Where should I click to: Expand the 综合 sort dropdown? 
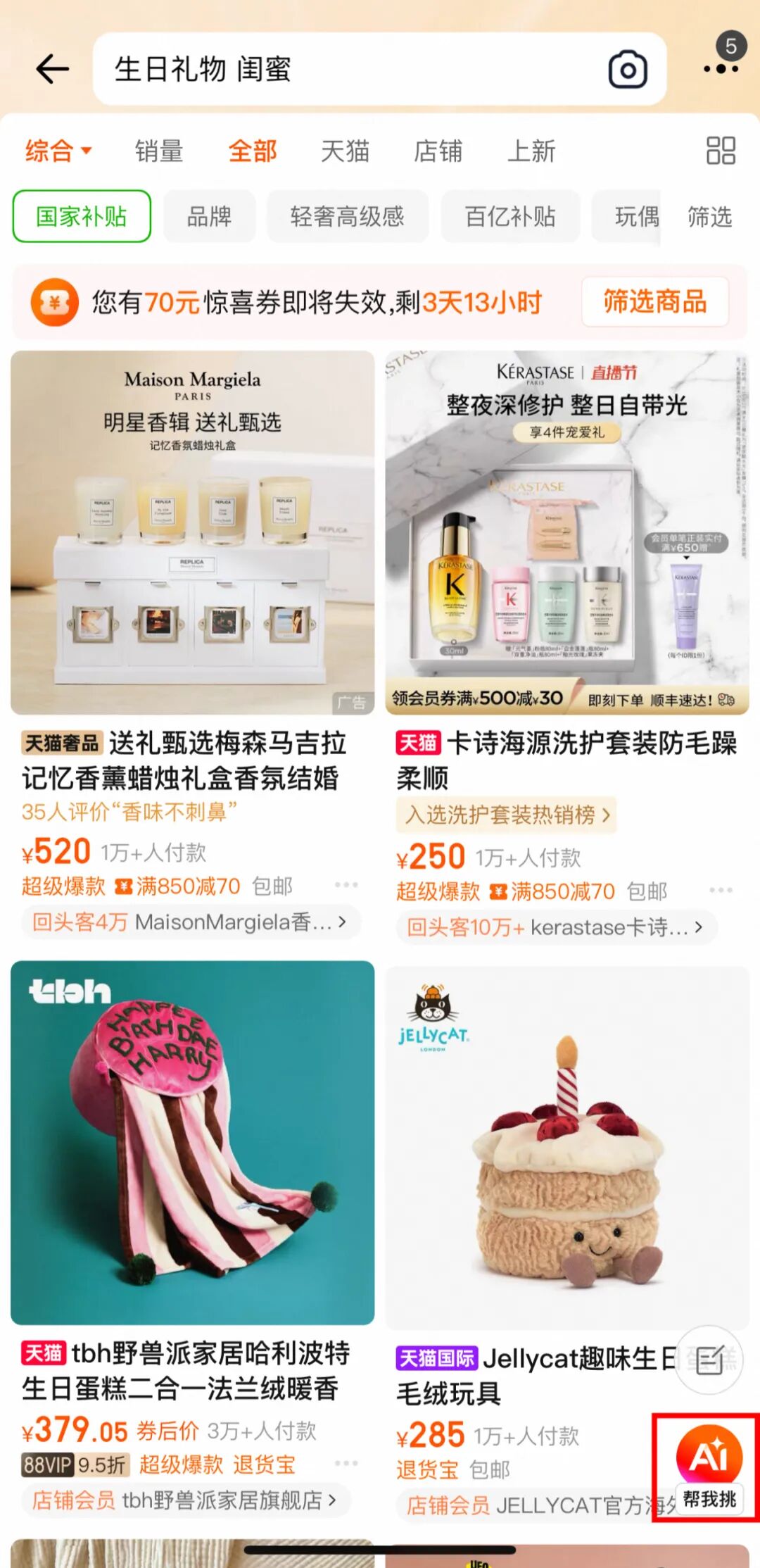[x=58, y=151]
